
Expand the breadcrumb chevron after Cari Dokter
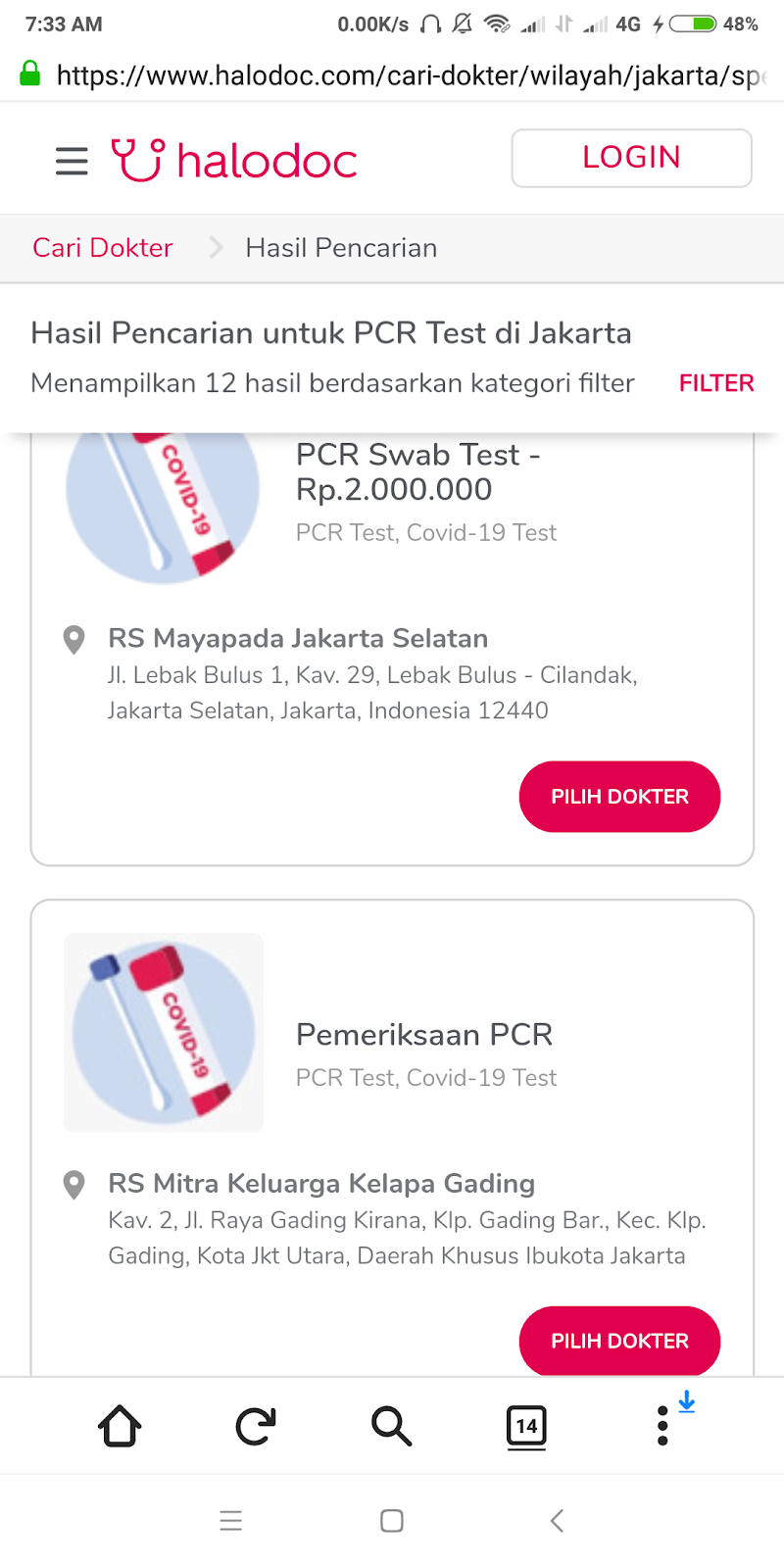216,247
